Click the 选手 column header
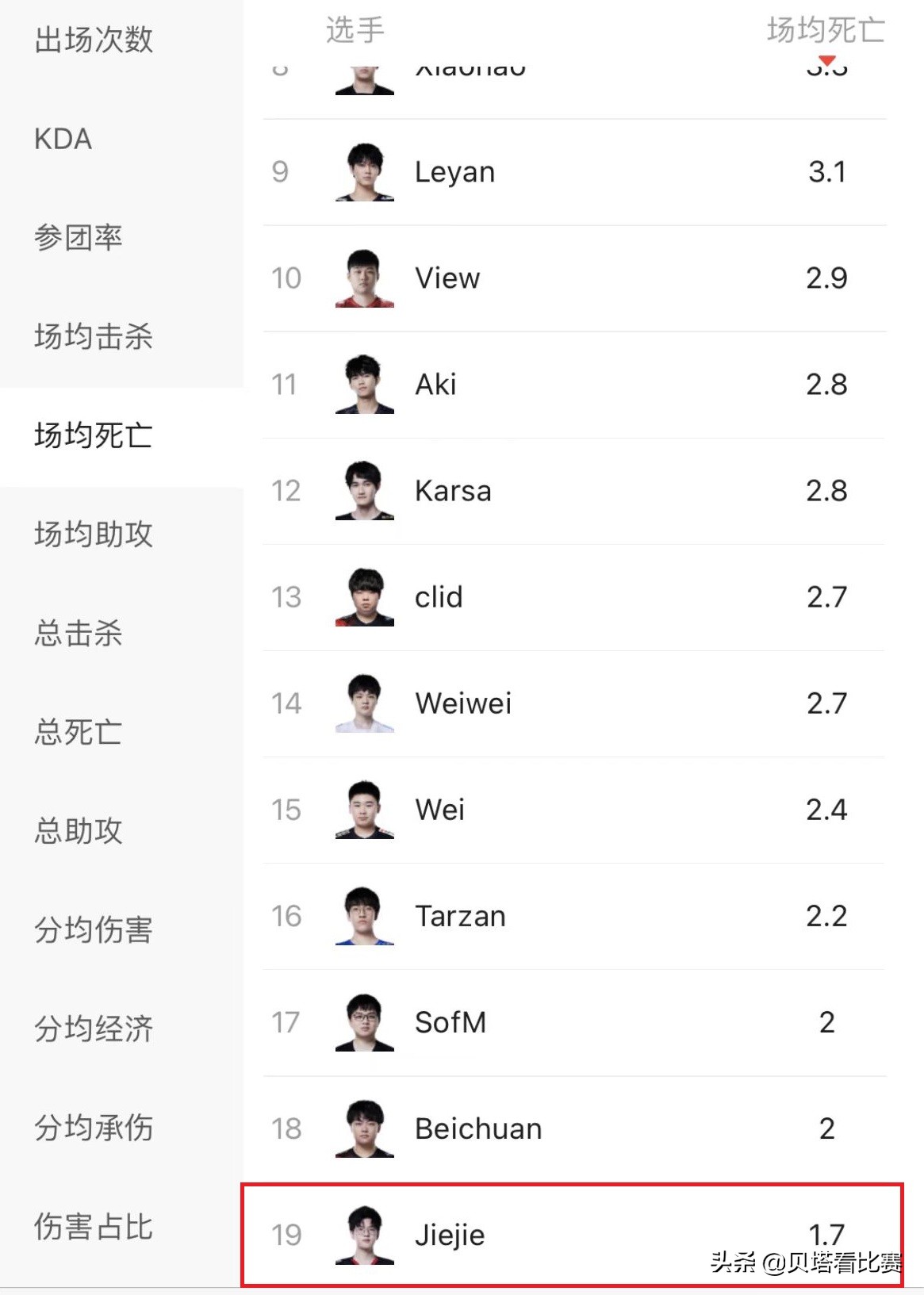 (354, 30)
